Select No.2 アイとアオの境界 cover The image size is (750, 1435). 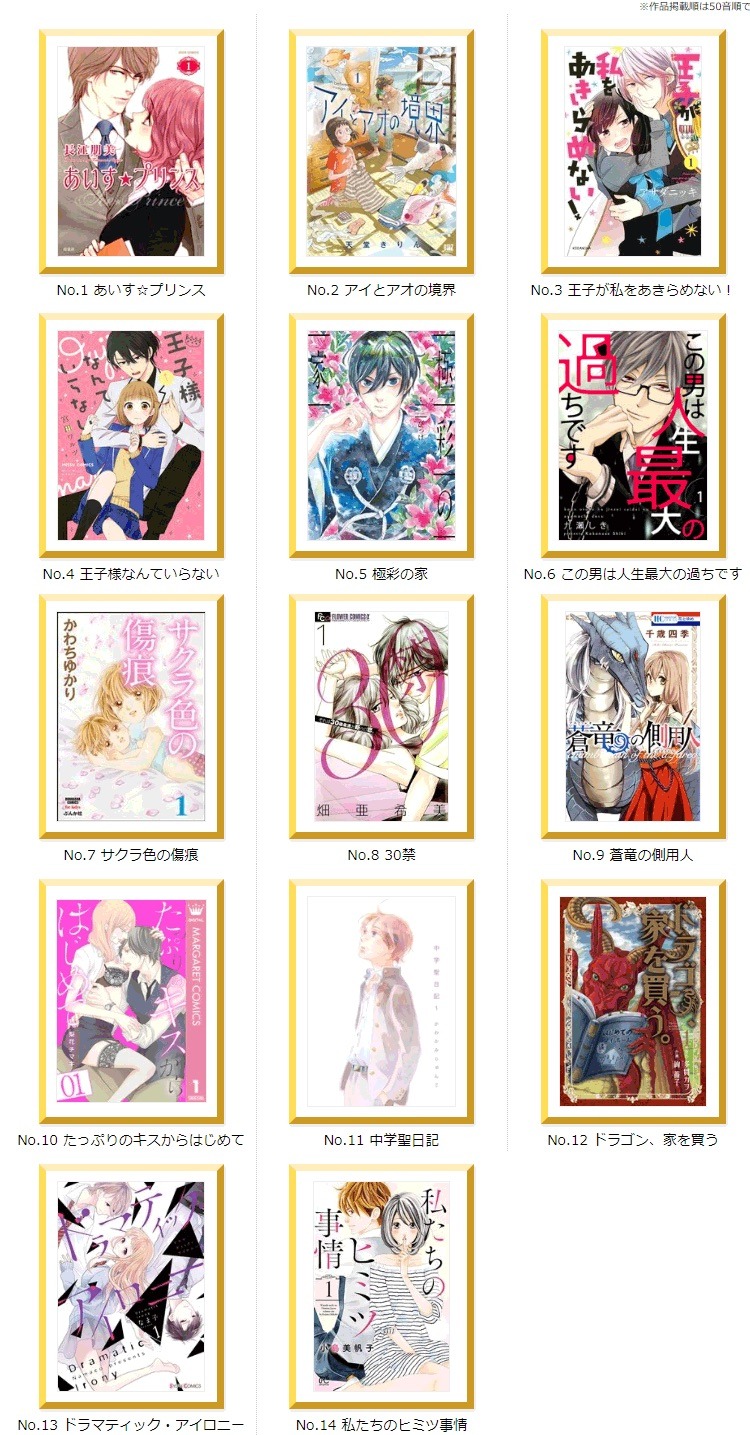tap(381, 151)
